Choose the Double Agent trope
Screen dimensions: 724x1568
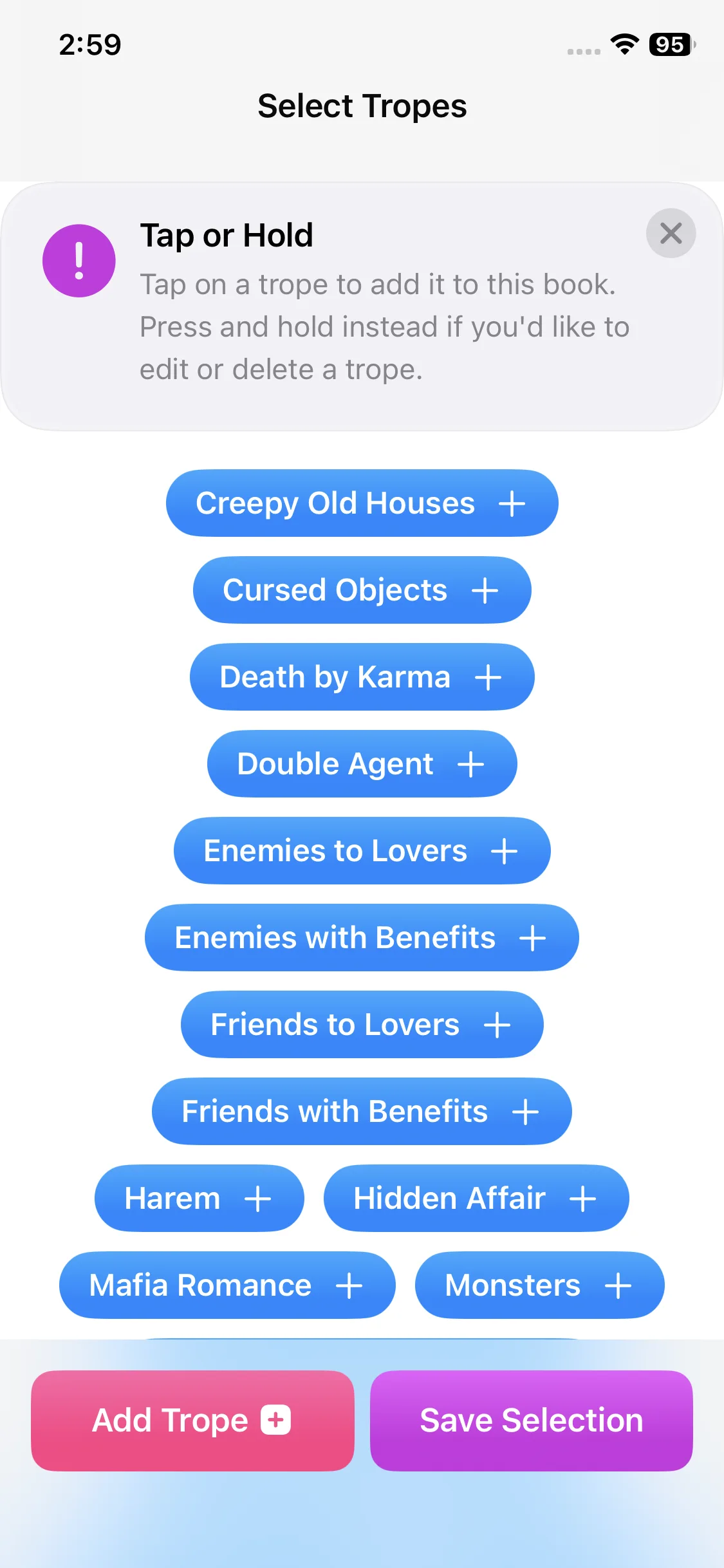(362, 763)
